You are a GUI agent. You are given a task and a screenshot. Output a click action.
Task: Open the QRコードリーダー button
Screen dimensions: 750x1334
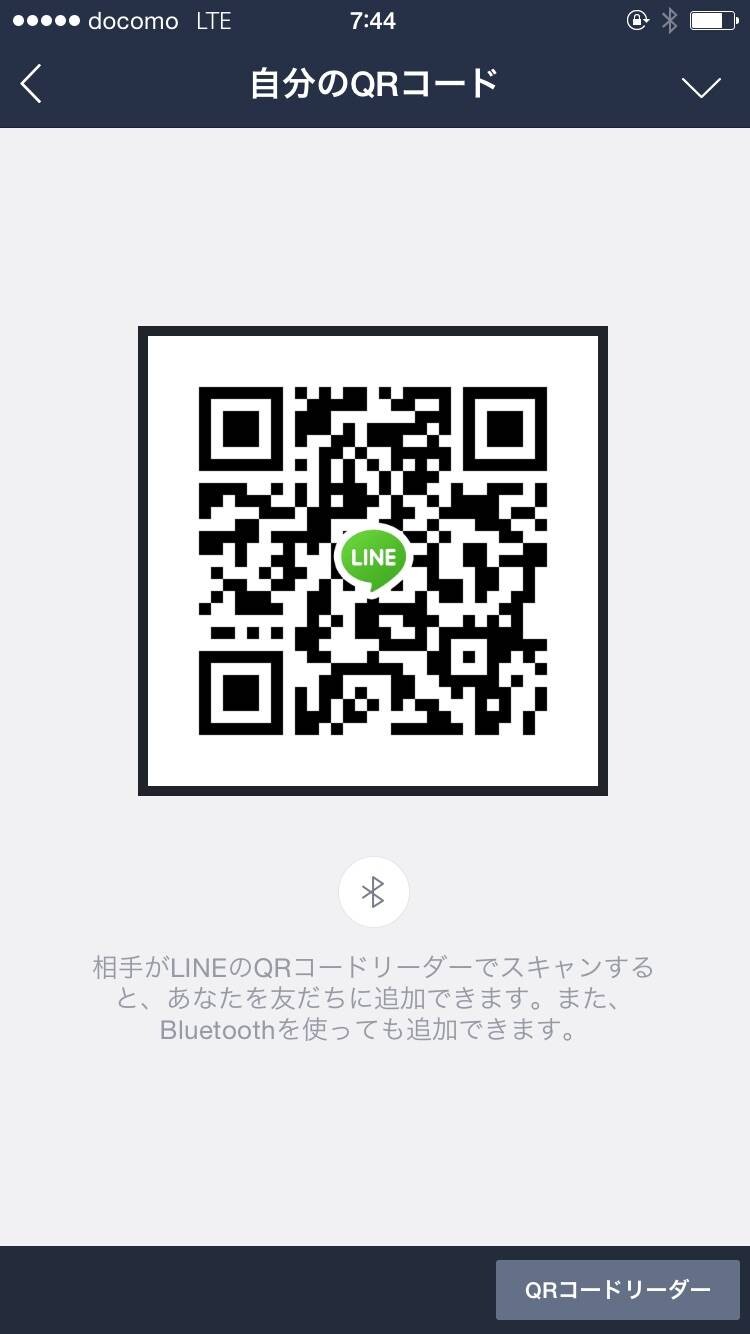click(x=618, y=1290)
